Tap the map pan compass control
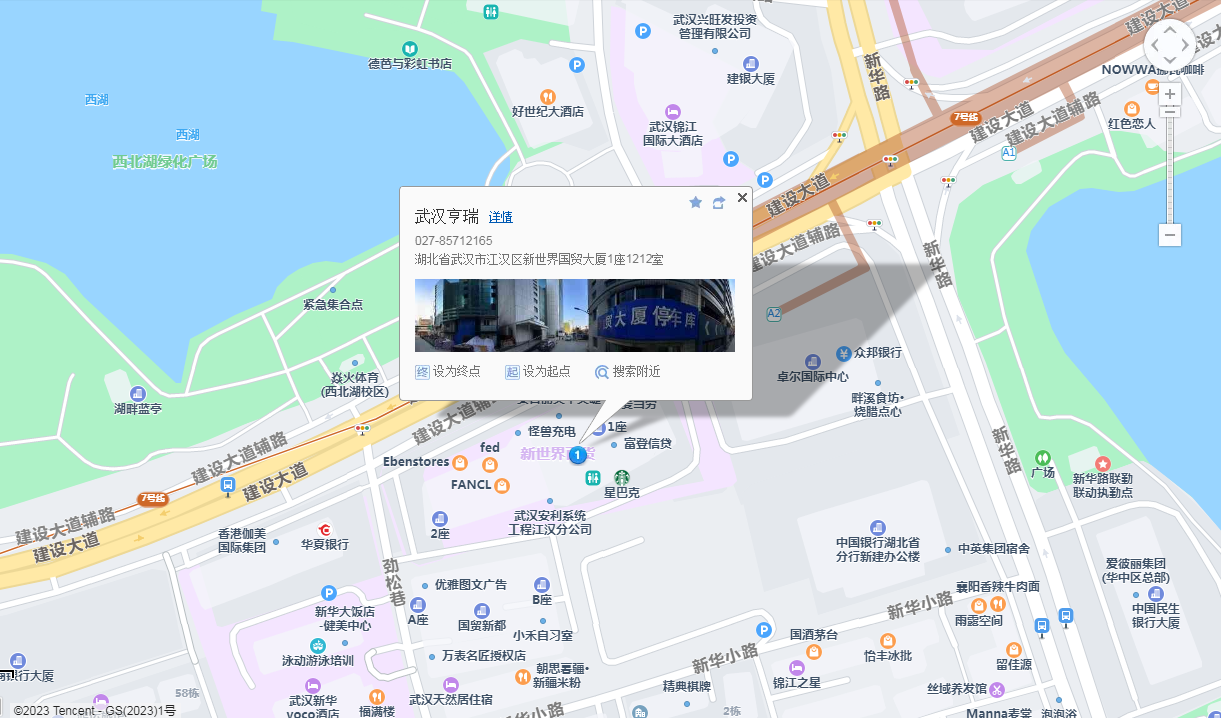1221x718 pixels. (1170, 45)
